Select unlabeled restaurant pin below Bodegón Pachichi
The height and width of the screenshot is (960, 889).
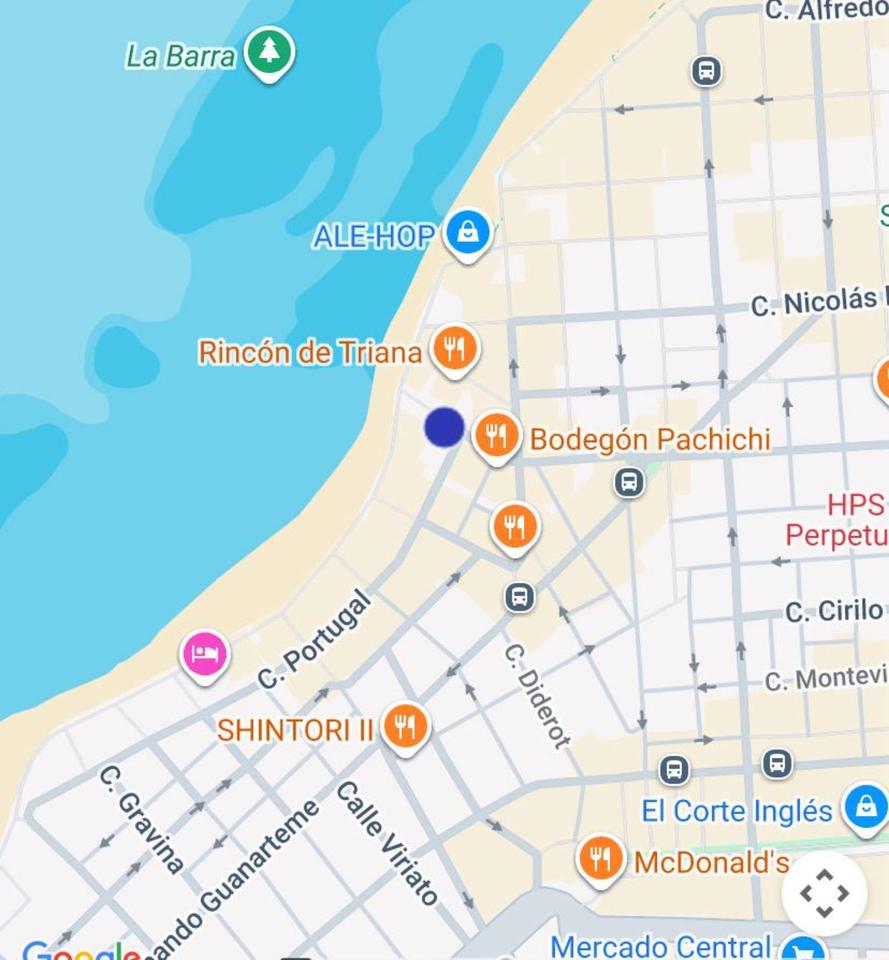[x=515, y=526]
